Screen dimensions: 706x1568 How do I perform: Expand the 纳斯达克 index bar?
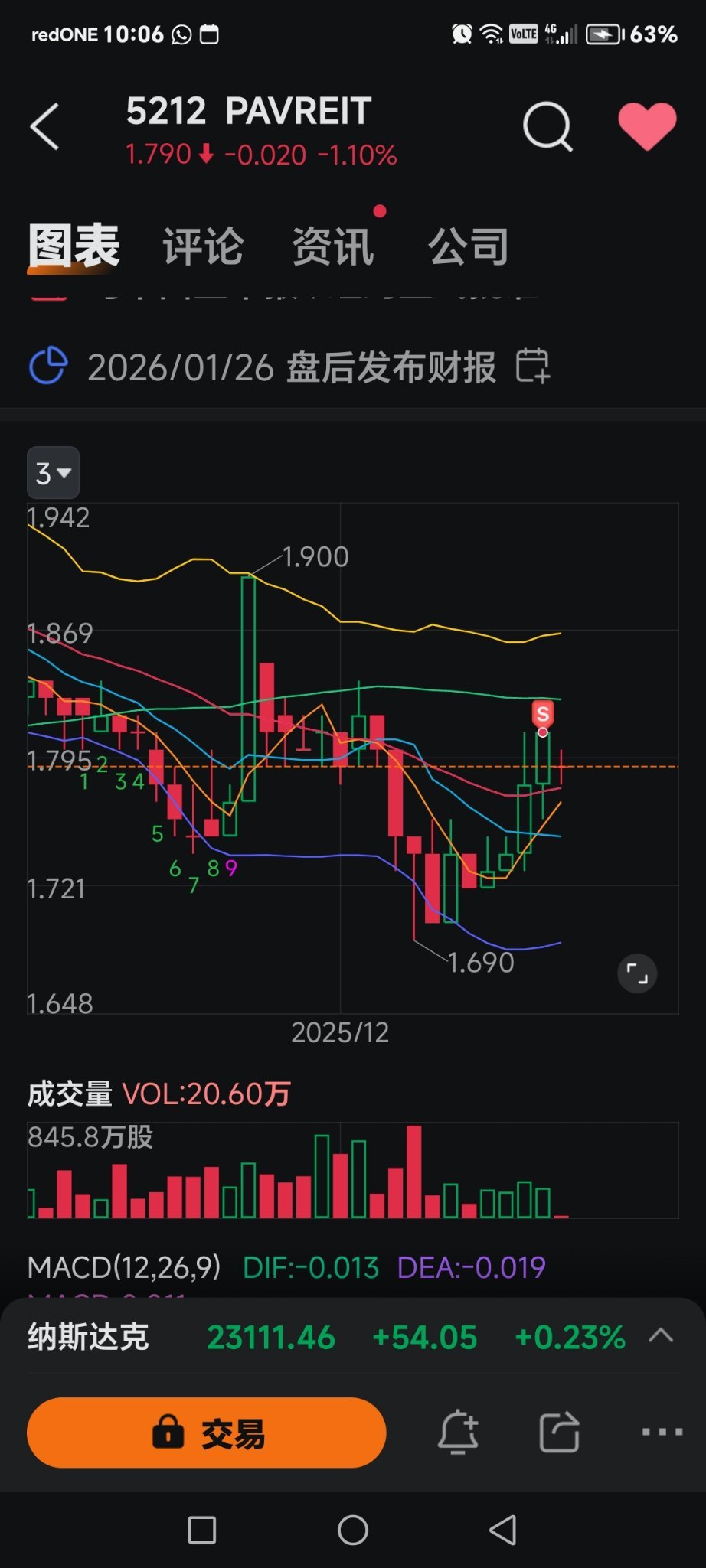click(660, 1336)
